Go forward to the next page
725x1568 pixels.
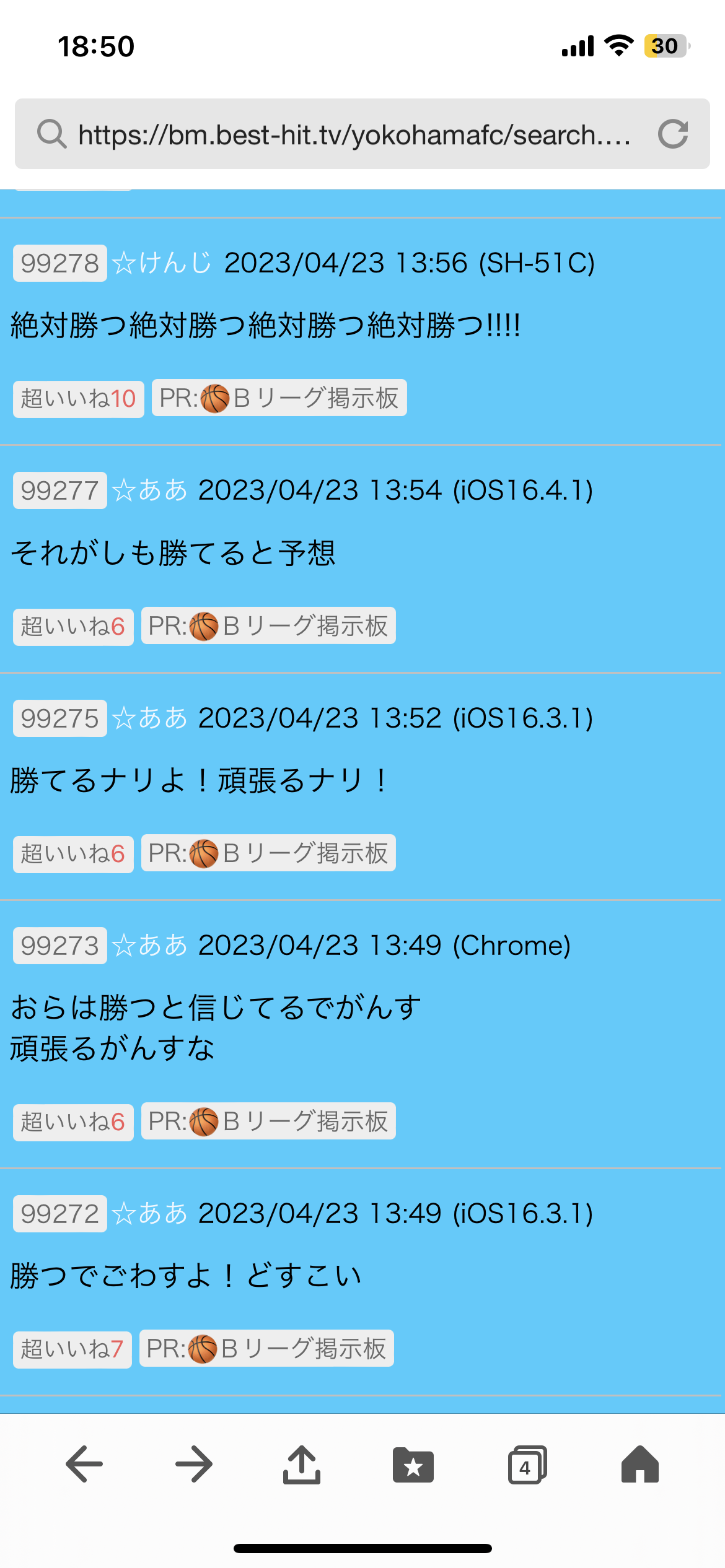point(193,1464)
